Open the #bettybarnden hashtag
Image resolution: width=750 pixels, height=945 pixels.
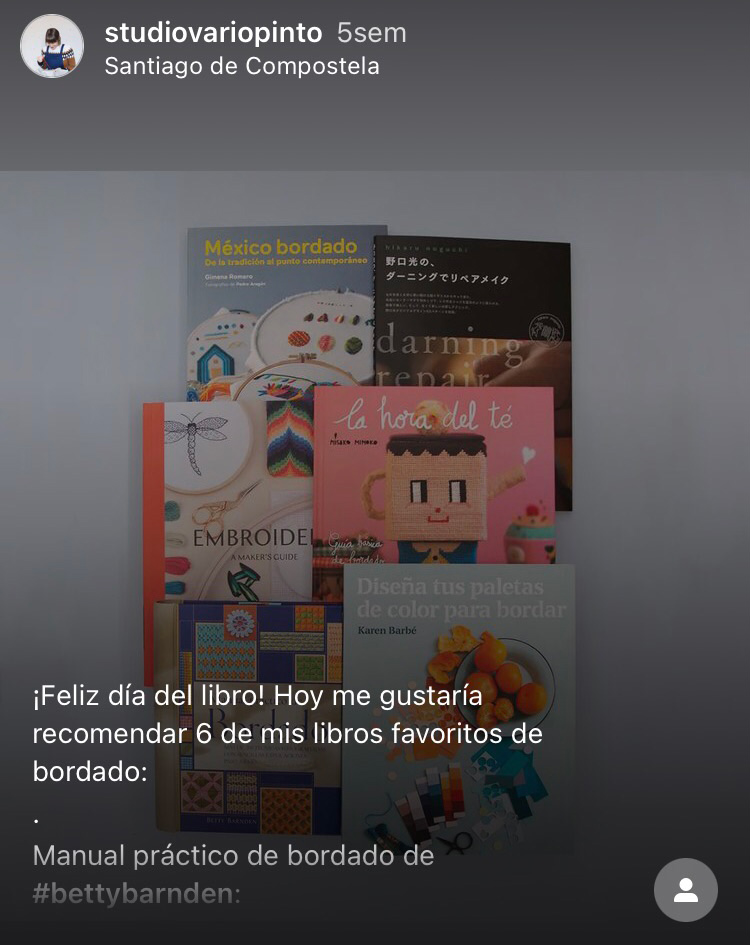136,892
